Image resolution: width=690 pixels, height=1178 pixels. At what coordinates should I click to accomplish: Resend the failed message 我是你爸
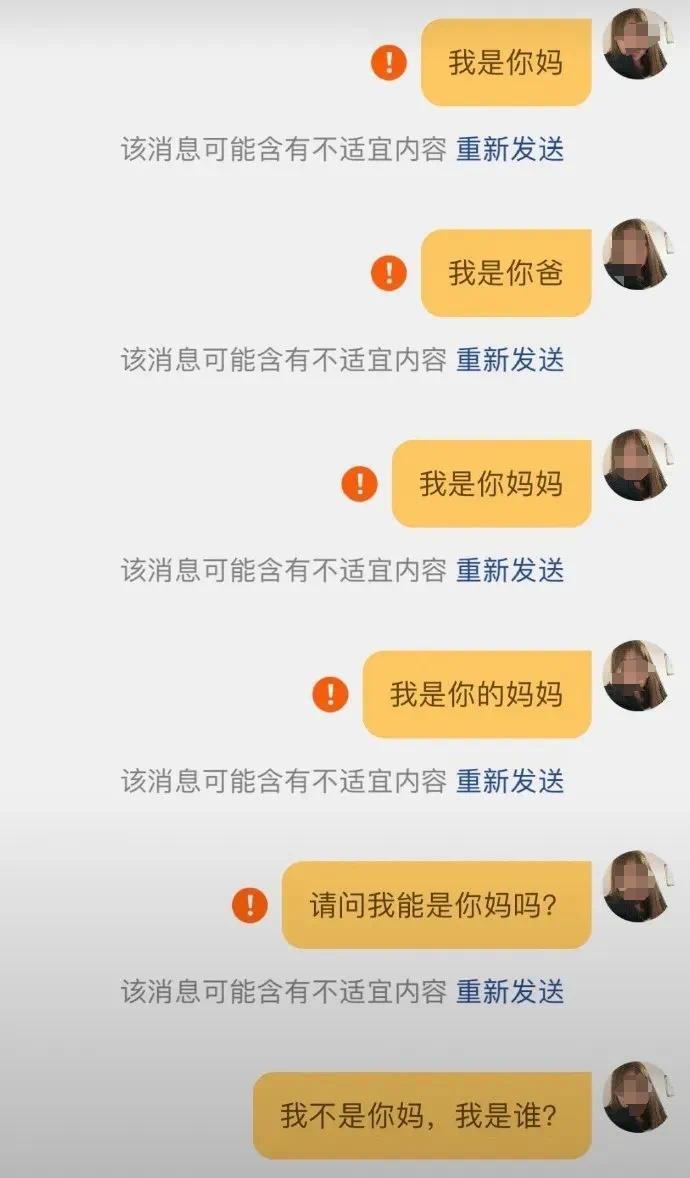[x=510, y=359]
